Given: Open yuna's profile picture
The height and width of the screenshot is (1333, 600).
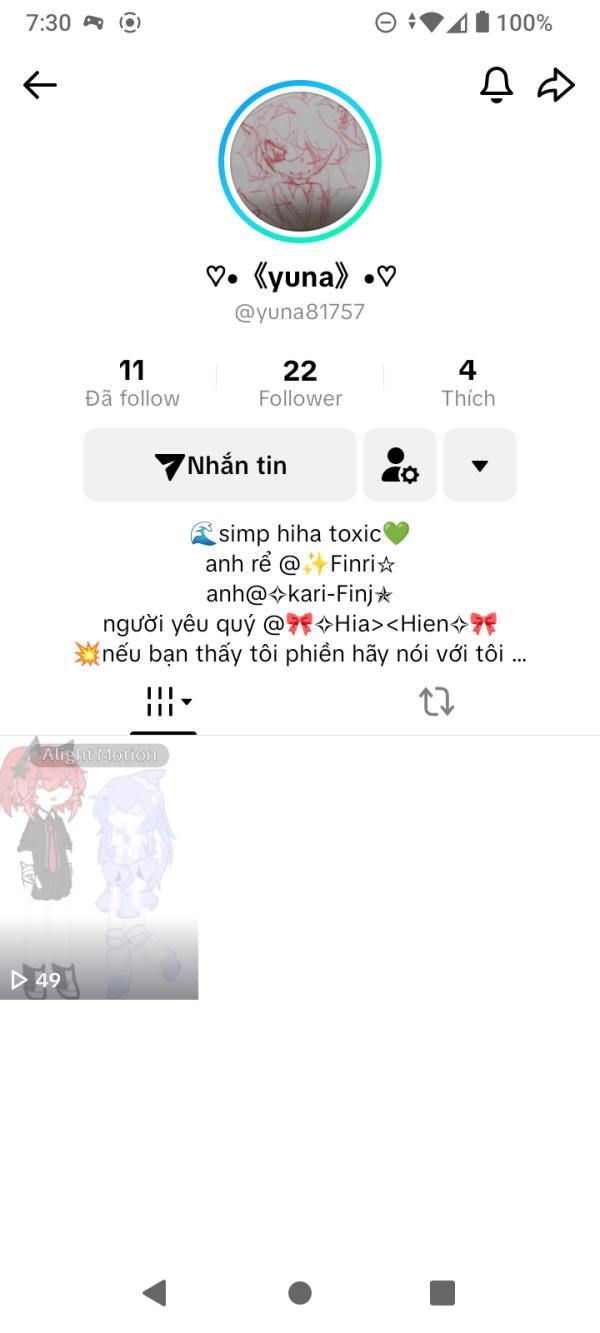Looking at the screenshot, I should point(300,161).
